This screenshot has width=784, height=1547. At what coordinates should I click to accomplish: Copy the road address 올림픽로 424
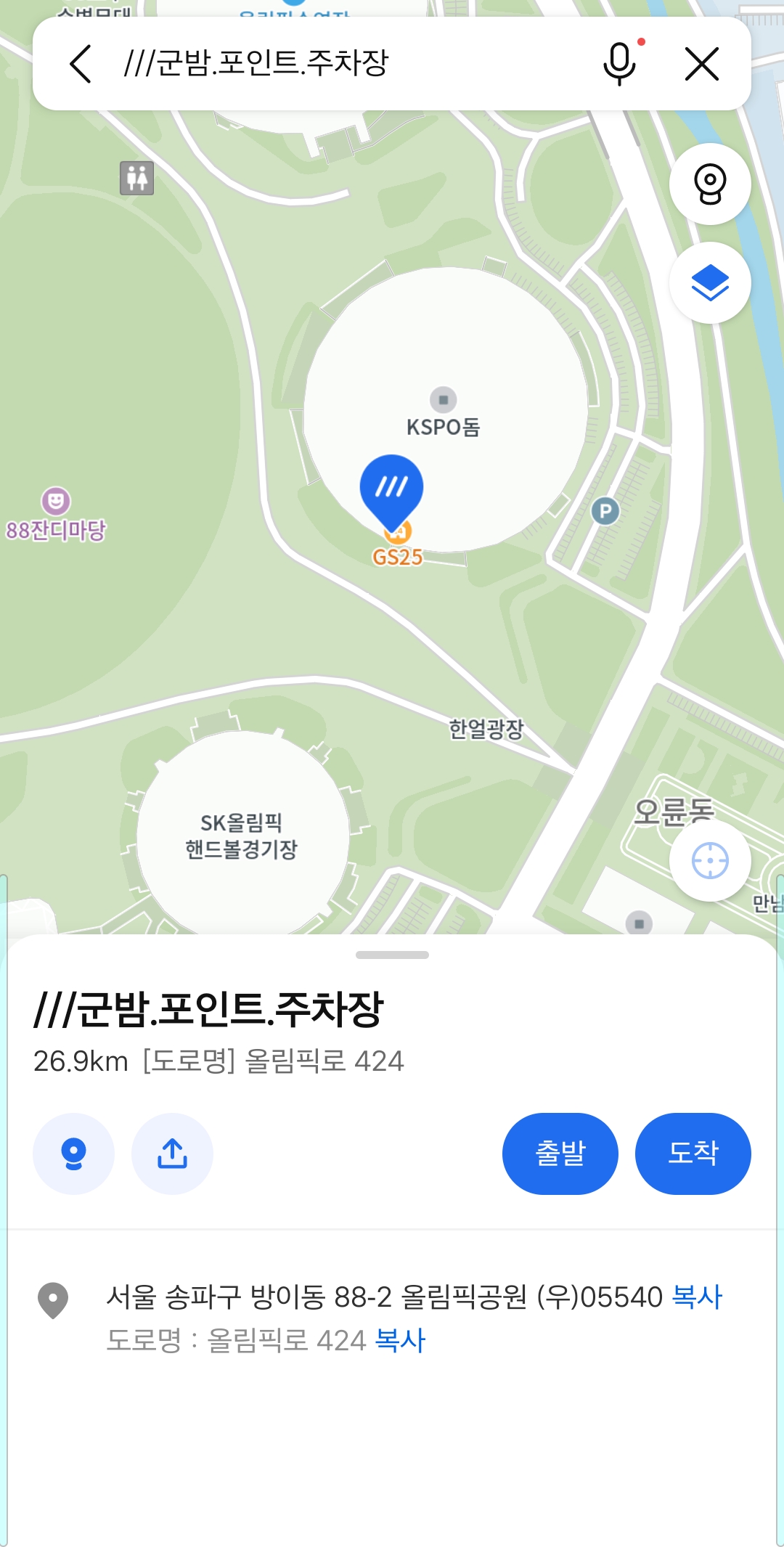coord(400,1340)
